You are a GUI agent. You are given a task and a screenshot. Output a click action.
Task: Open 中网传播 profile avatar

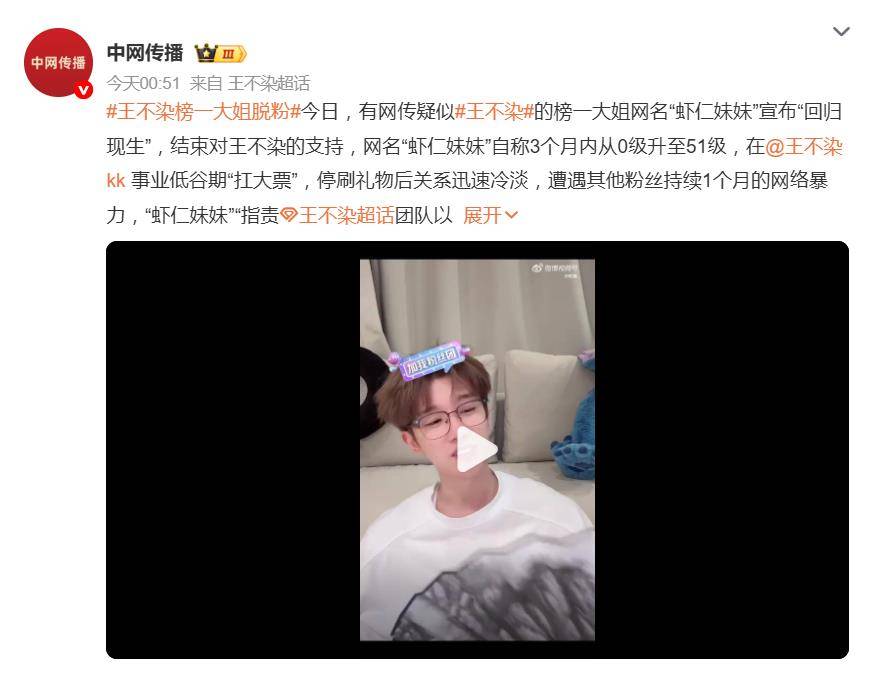59,62
